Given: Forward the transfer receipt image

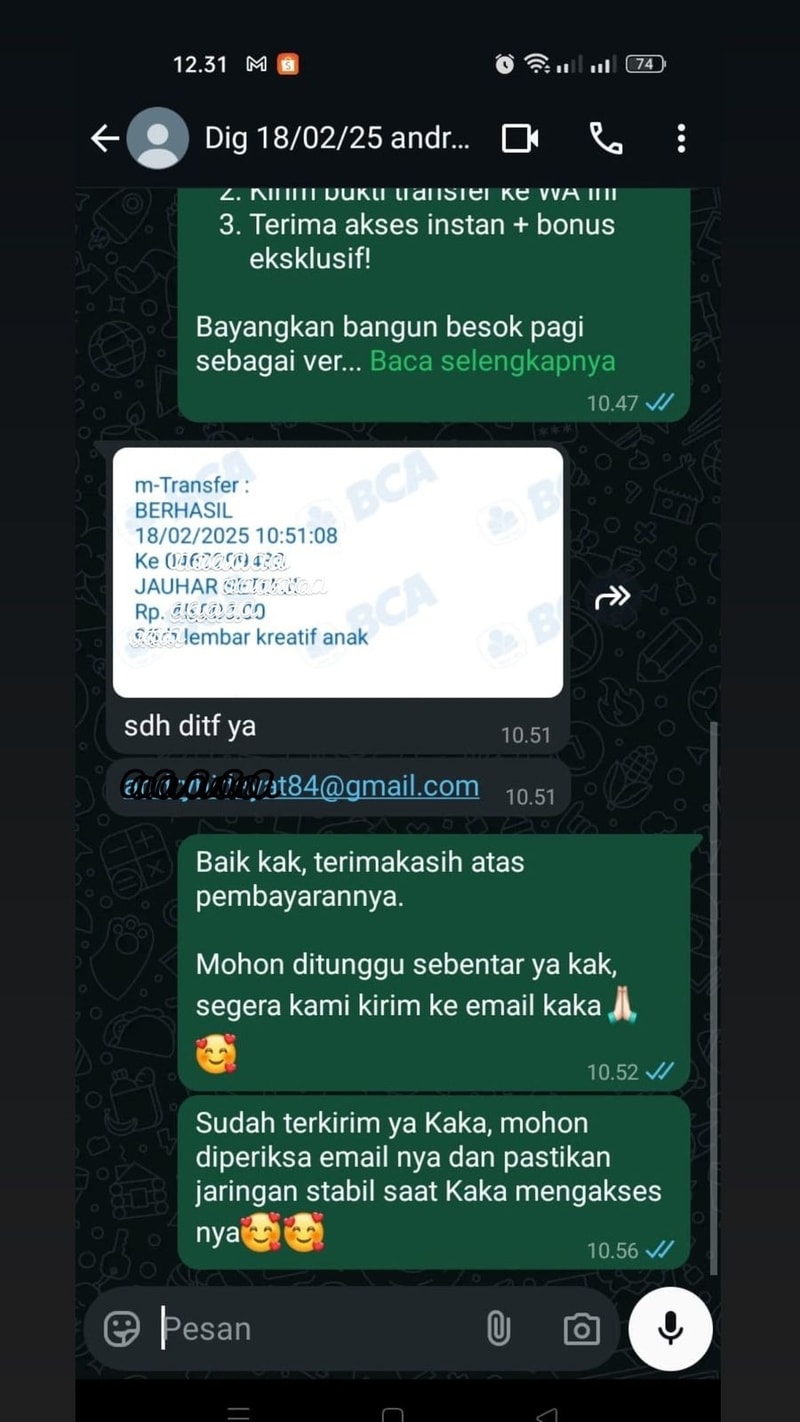Looking at the screenshot, I should click(x=612, y=597).
